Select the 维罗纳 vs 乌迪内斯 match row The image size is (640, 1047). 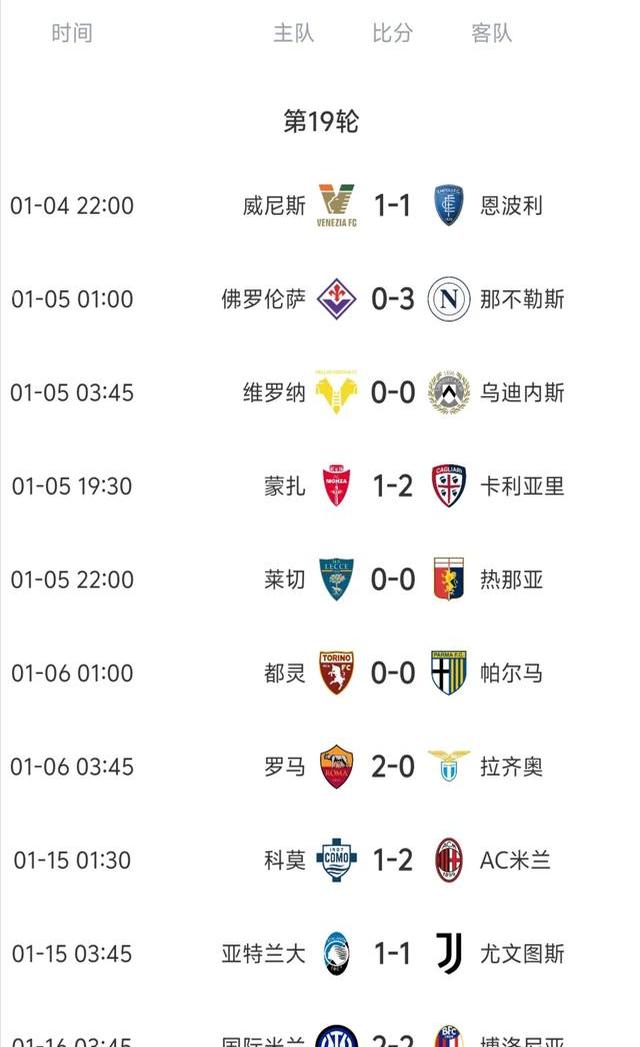(392, 393)
